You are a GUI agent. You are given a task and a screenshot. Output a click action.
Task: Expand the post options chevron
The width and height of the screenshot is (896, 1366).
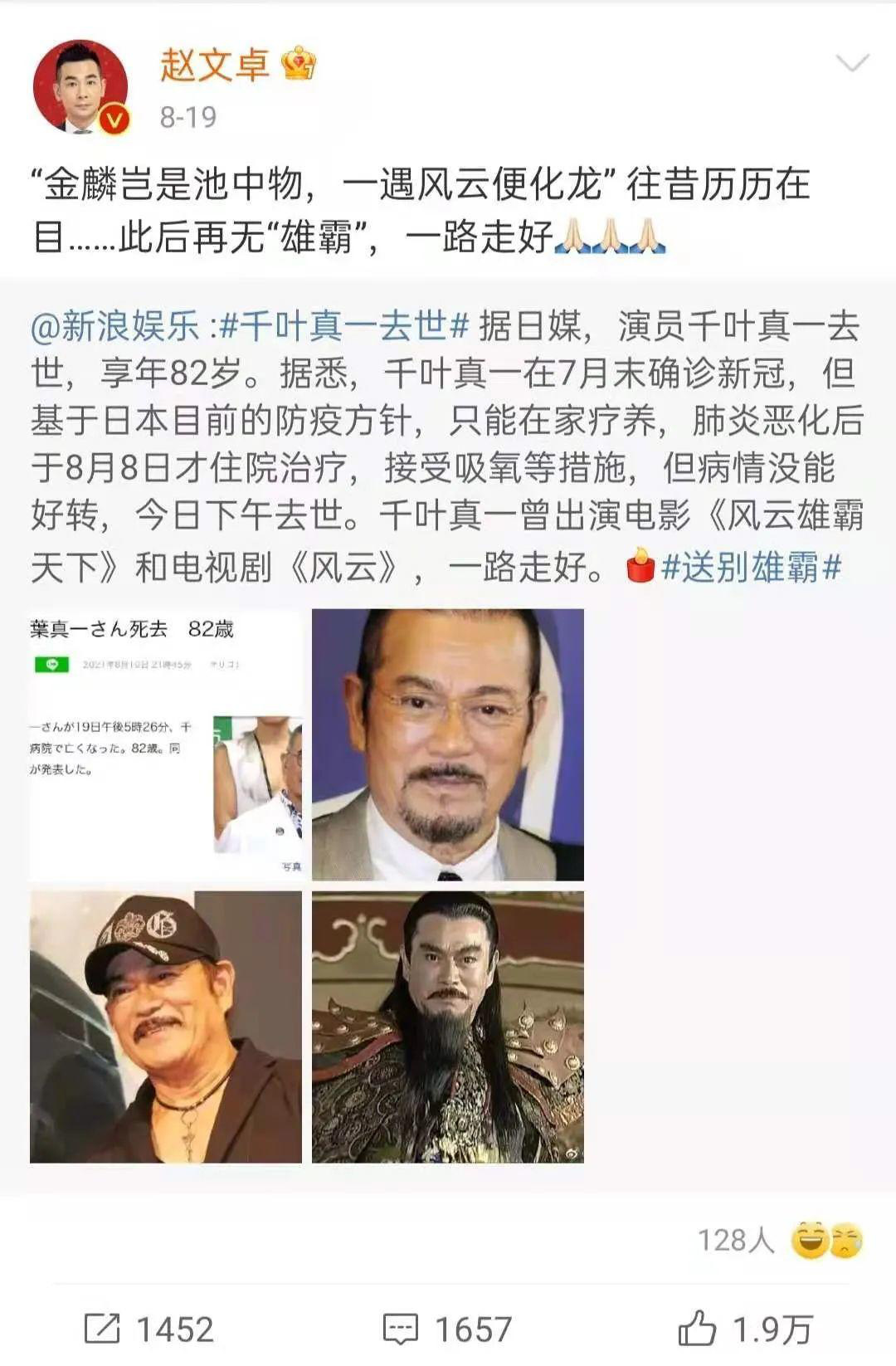851,63
